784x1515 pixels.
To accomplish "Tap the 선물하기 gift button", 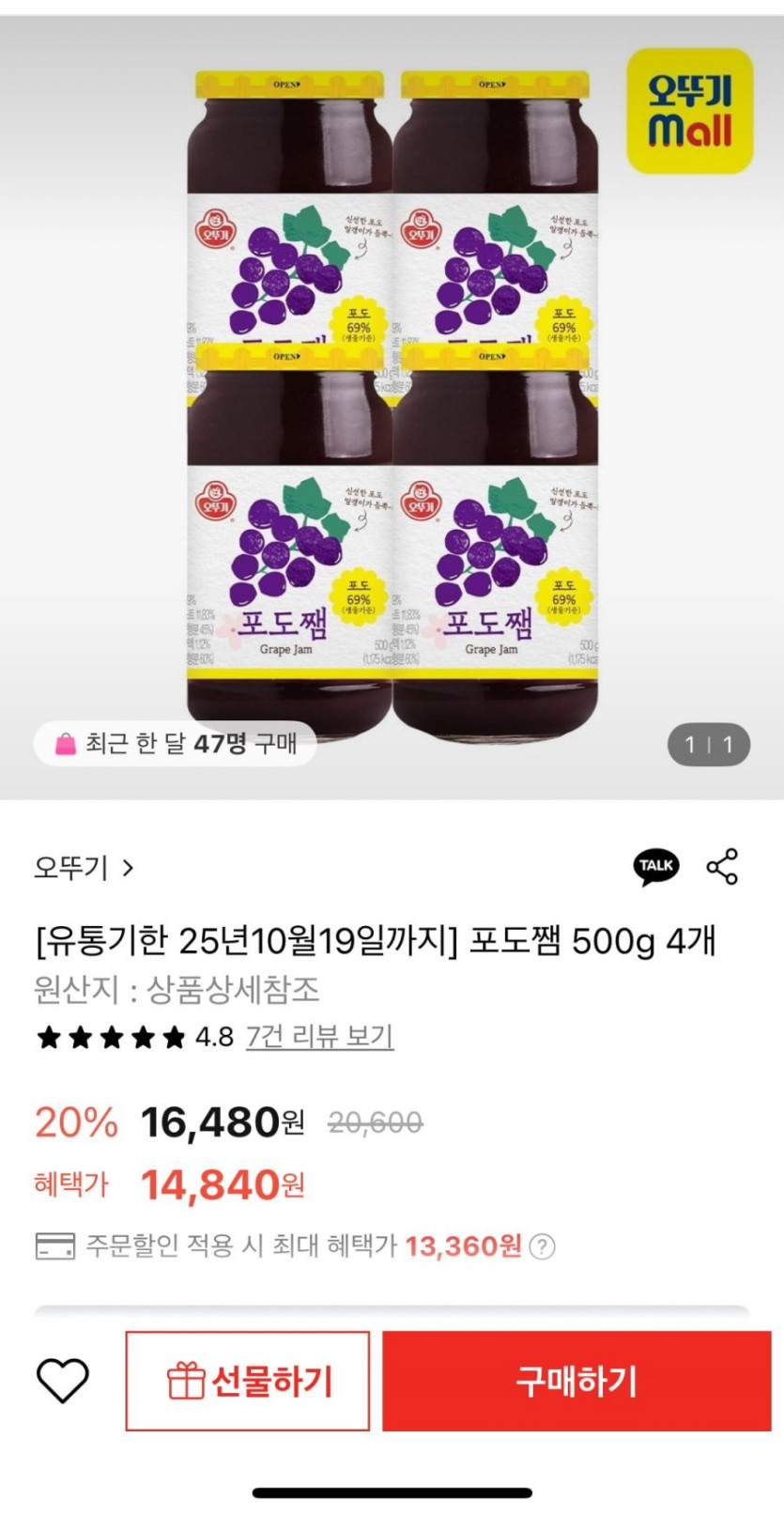I will click(x=248, y=1381).
